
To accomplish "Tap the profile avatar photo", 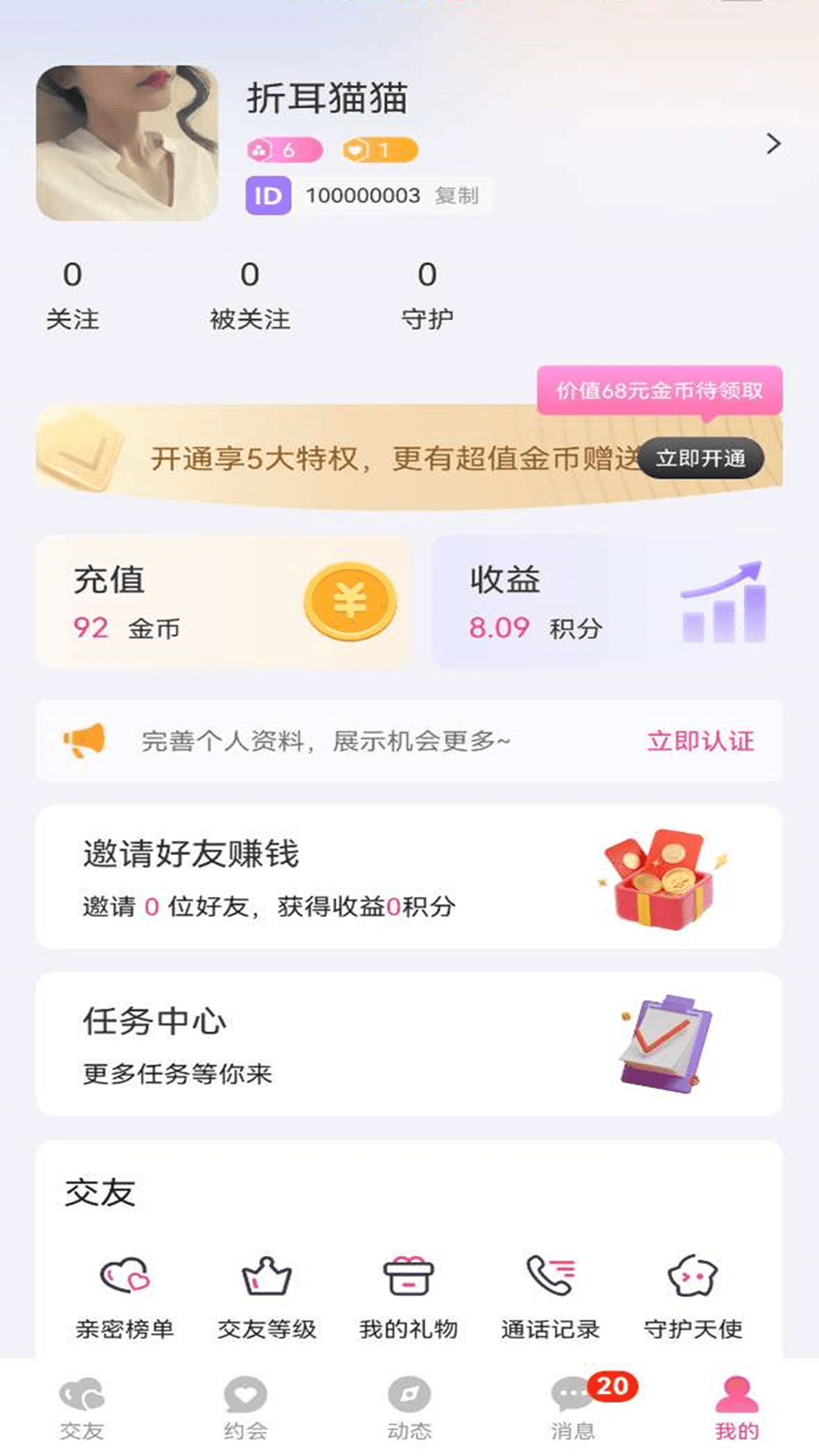I will tap(127, 143).
